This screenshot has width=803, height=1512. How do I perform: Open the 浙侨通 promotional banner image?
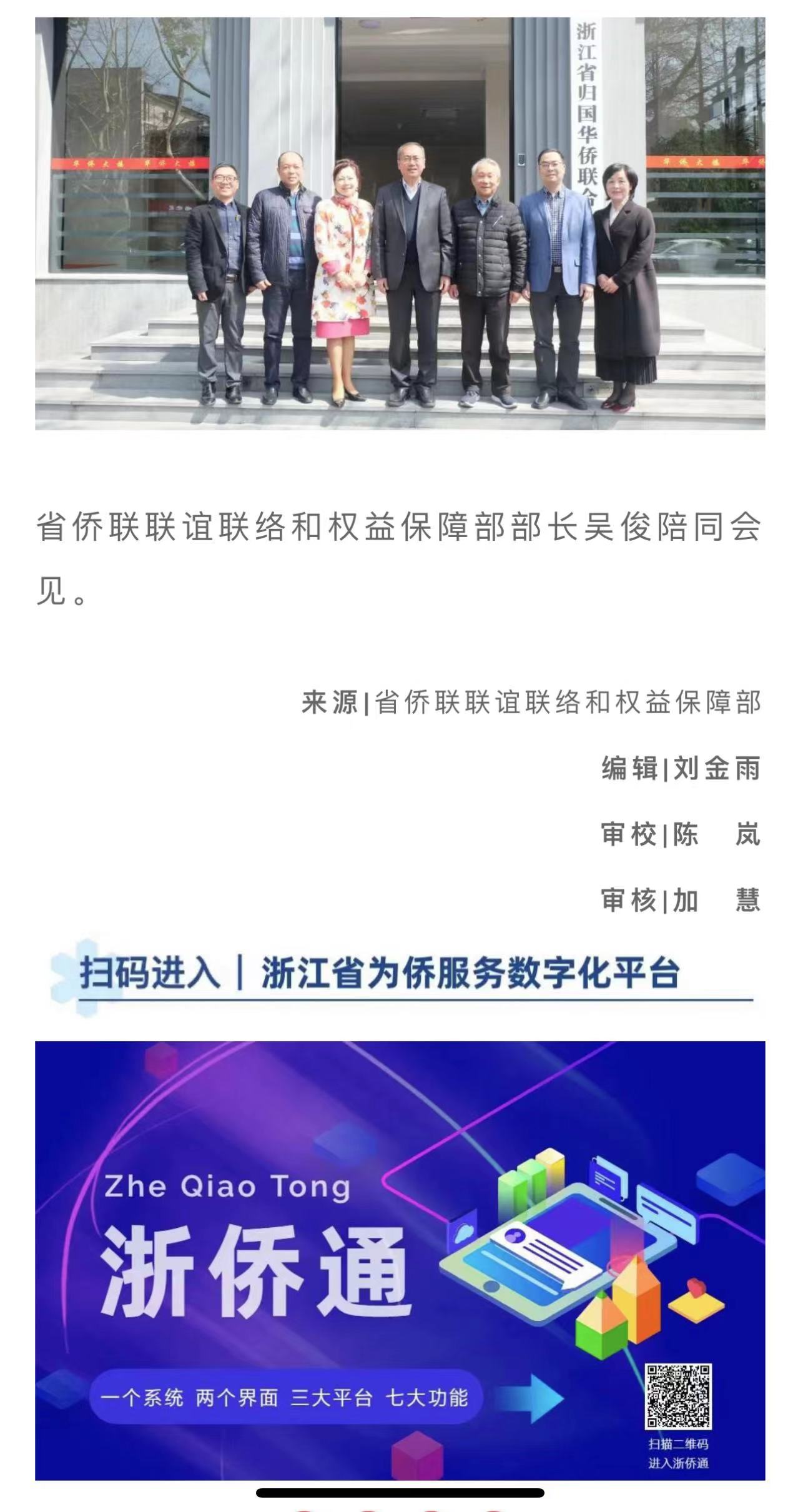[400, 1260]
